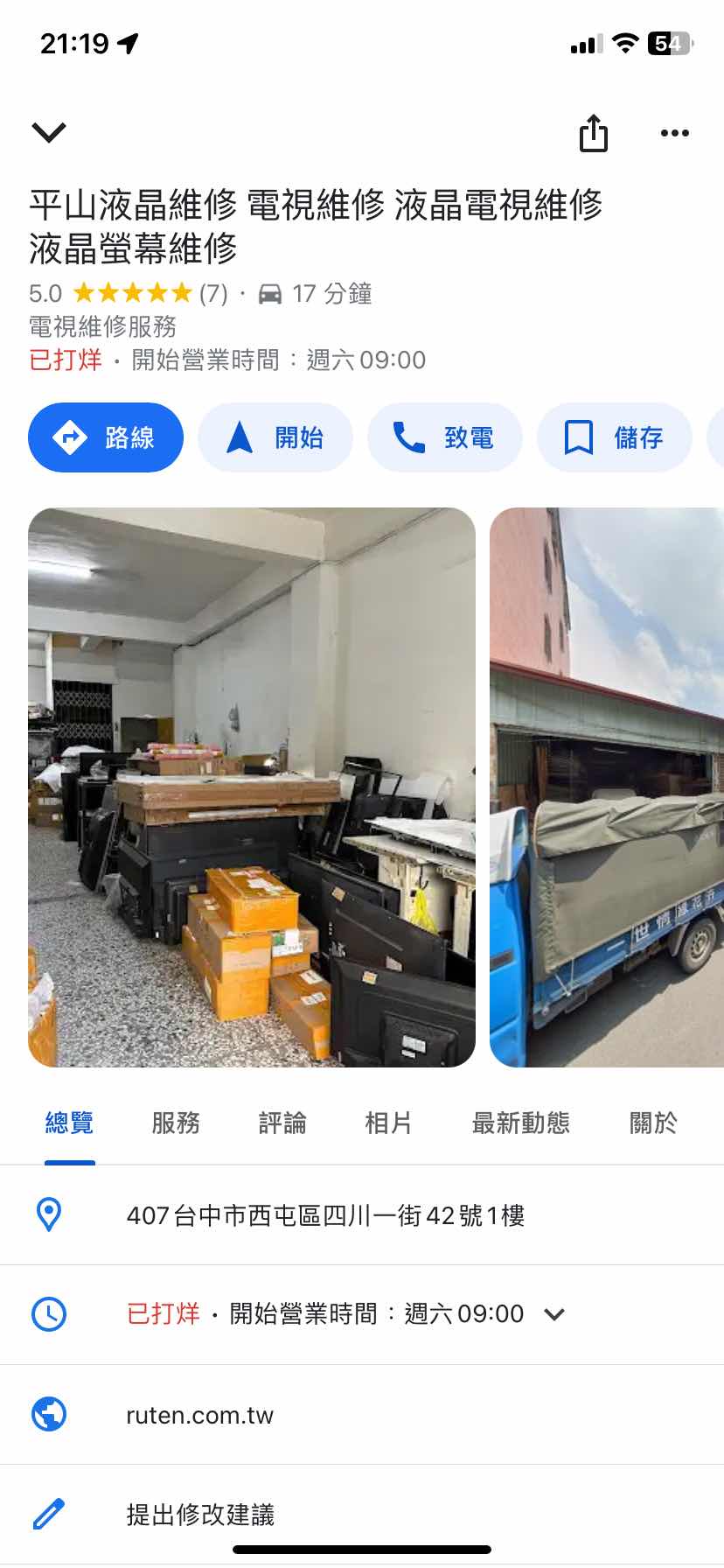Open the ruten.com.tw website

[200, 1415]
